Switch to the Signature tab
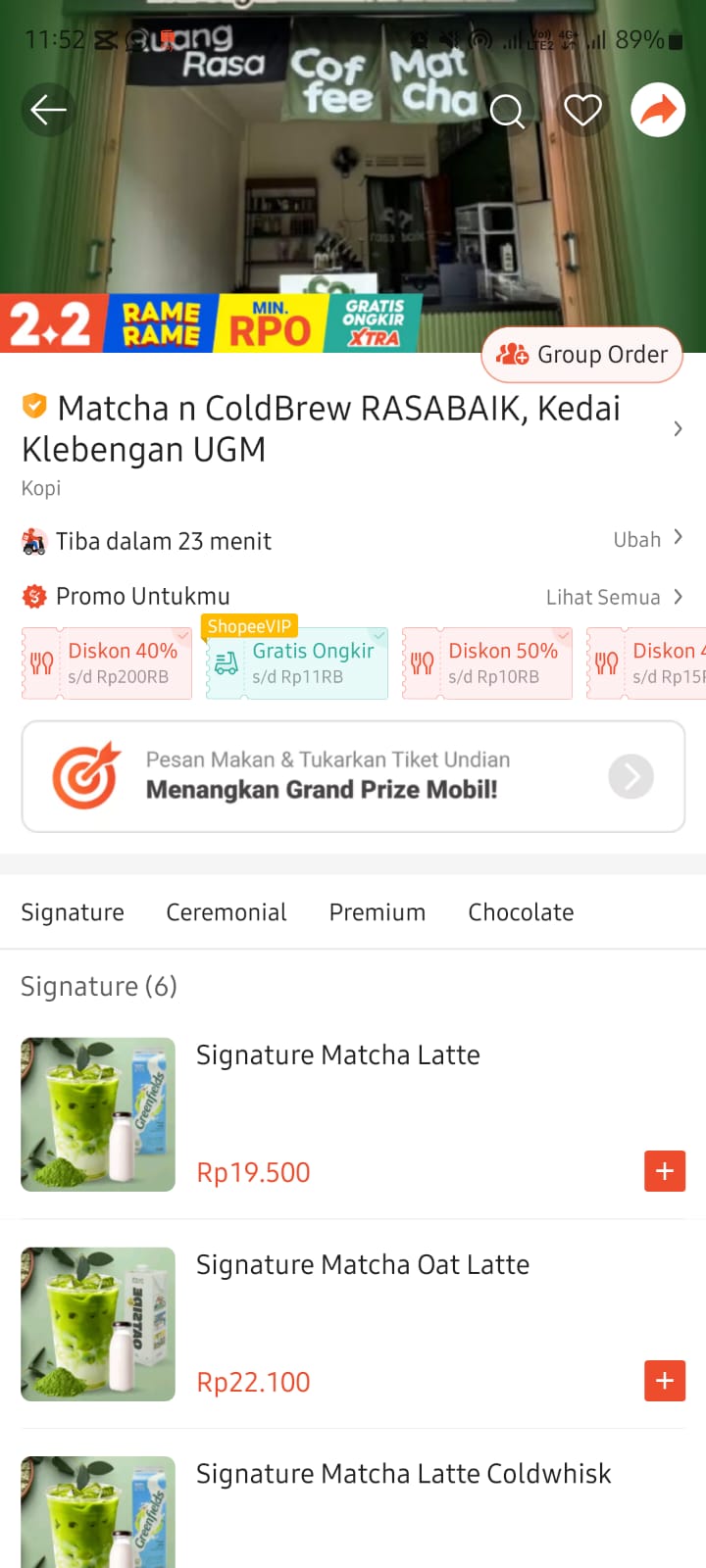Image resolution: width=706 pixels, height=1568 pixels. pos(73,912)
